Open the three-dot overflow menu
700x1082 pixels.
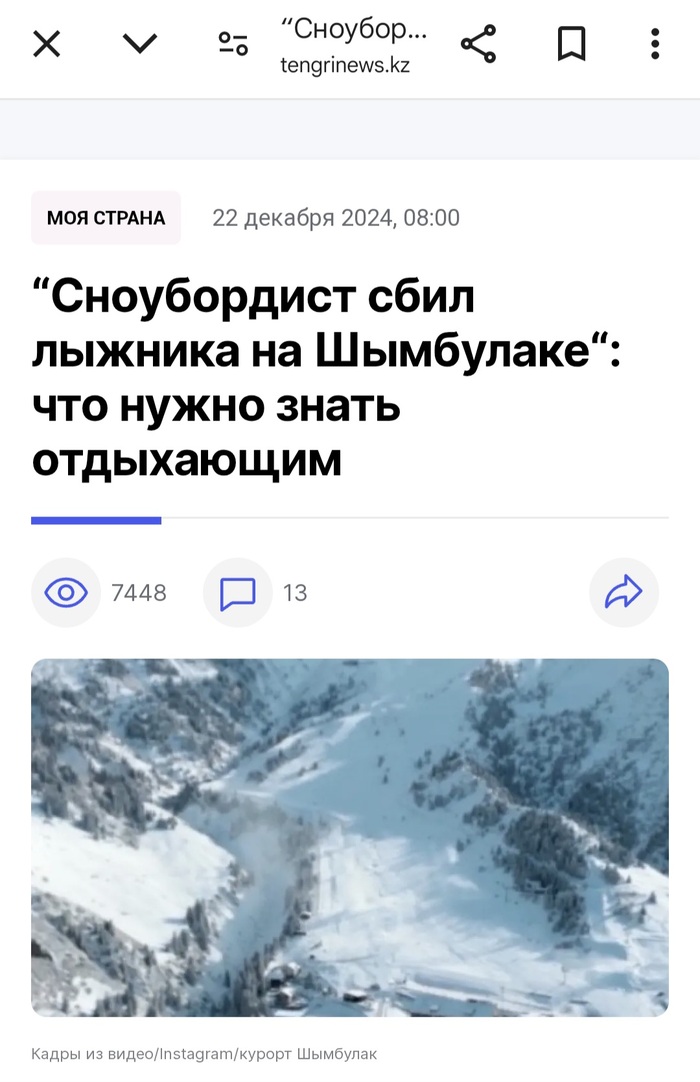[655, 44]
